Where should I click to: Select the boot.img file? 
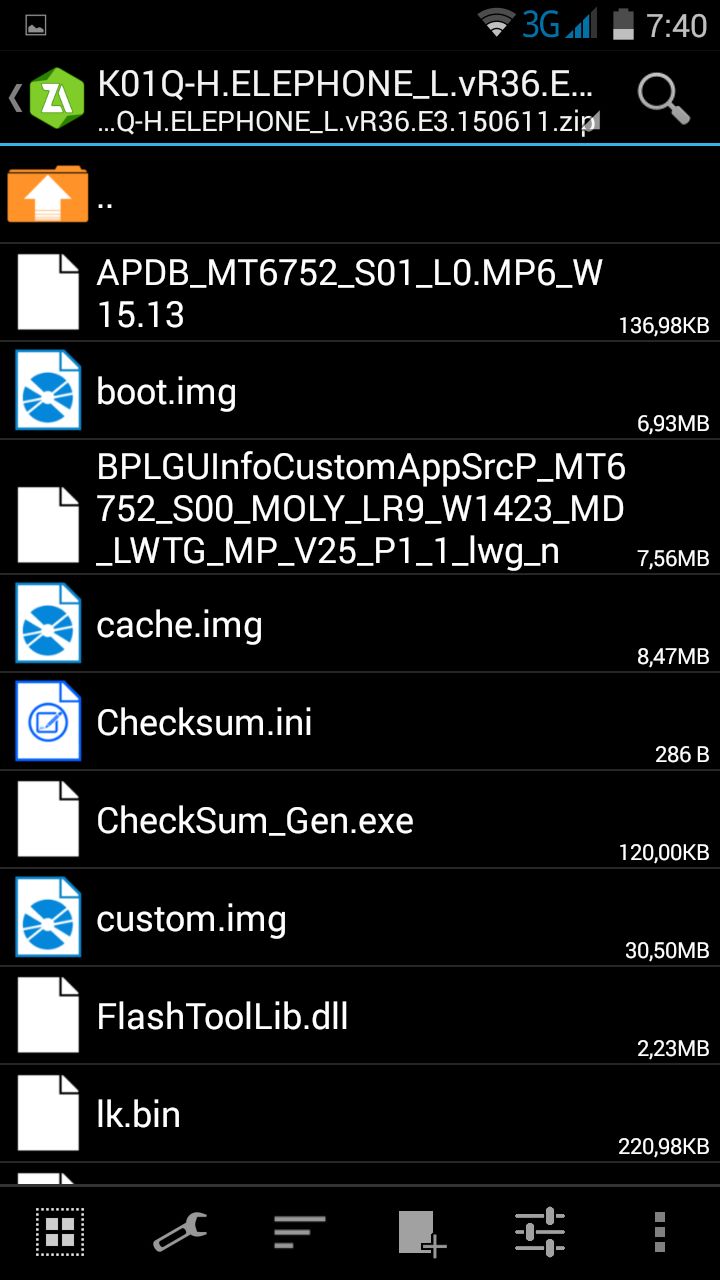(x=360, y=391)
